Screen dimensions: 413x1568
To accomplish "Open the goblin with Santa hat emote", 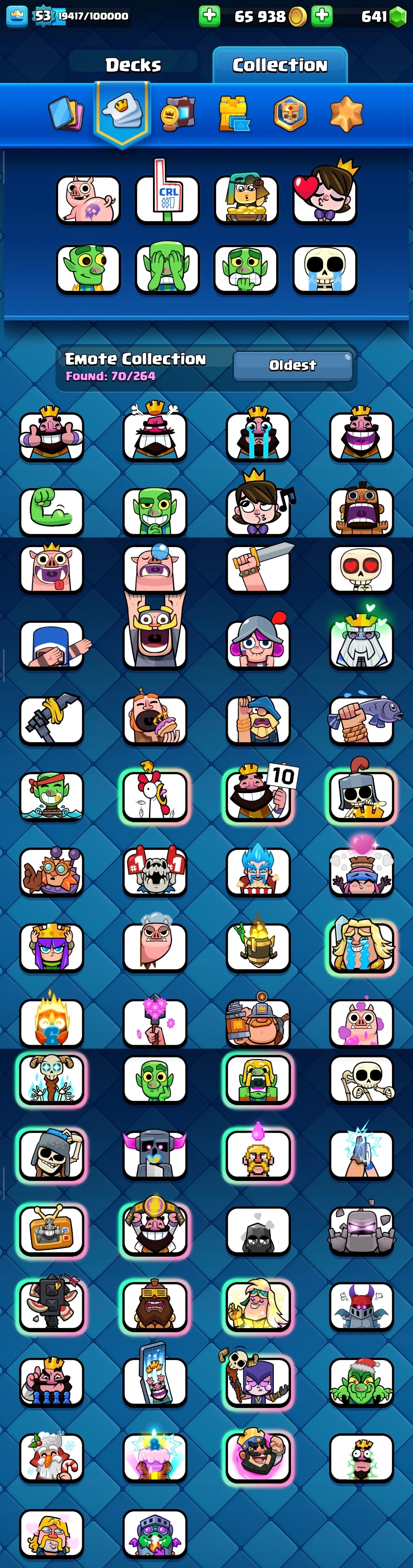I will (x=361, y=1382).
